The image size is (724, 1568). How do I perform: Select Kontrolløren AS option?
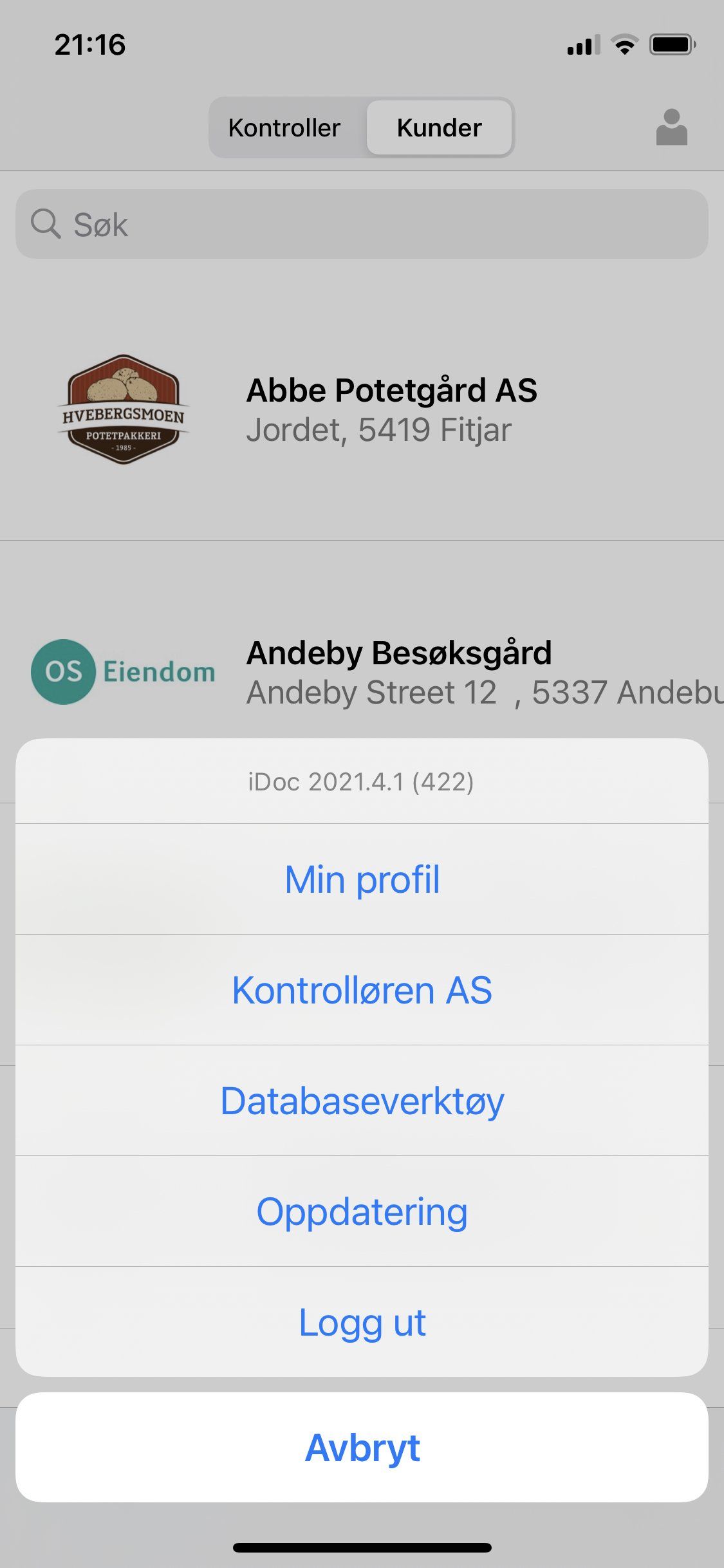click(362, 990)
